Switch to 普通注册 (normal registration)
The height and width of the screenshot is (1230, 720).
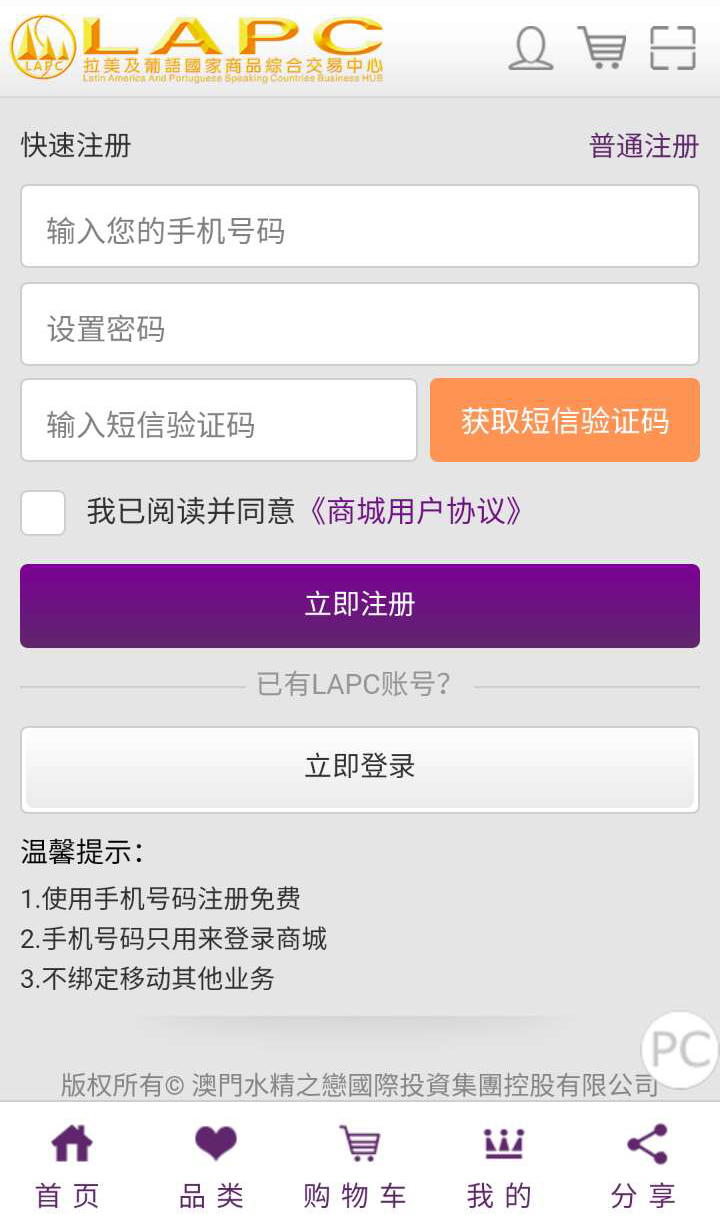644,146
